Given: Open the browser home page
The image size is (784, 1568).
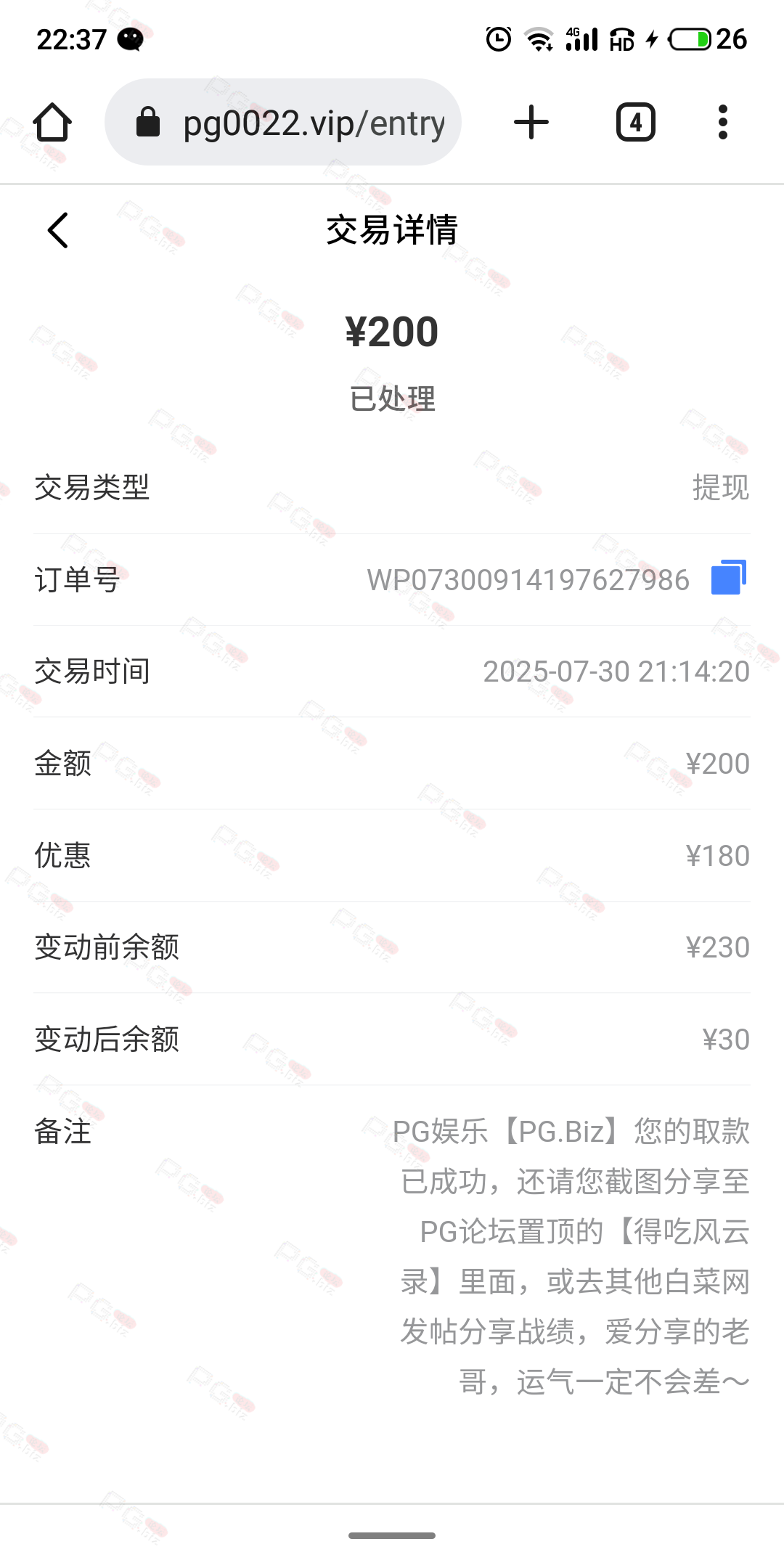Looking at the screenshot, I should pyautogui.click(x=52, y=122).
